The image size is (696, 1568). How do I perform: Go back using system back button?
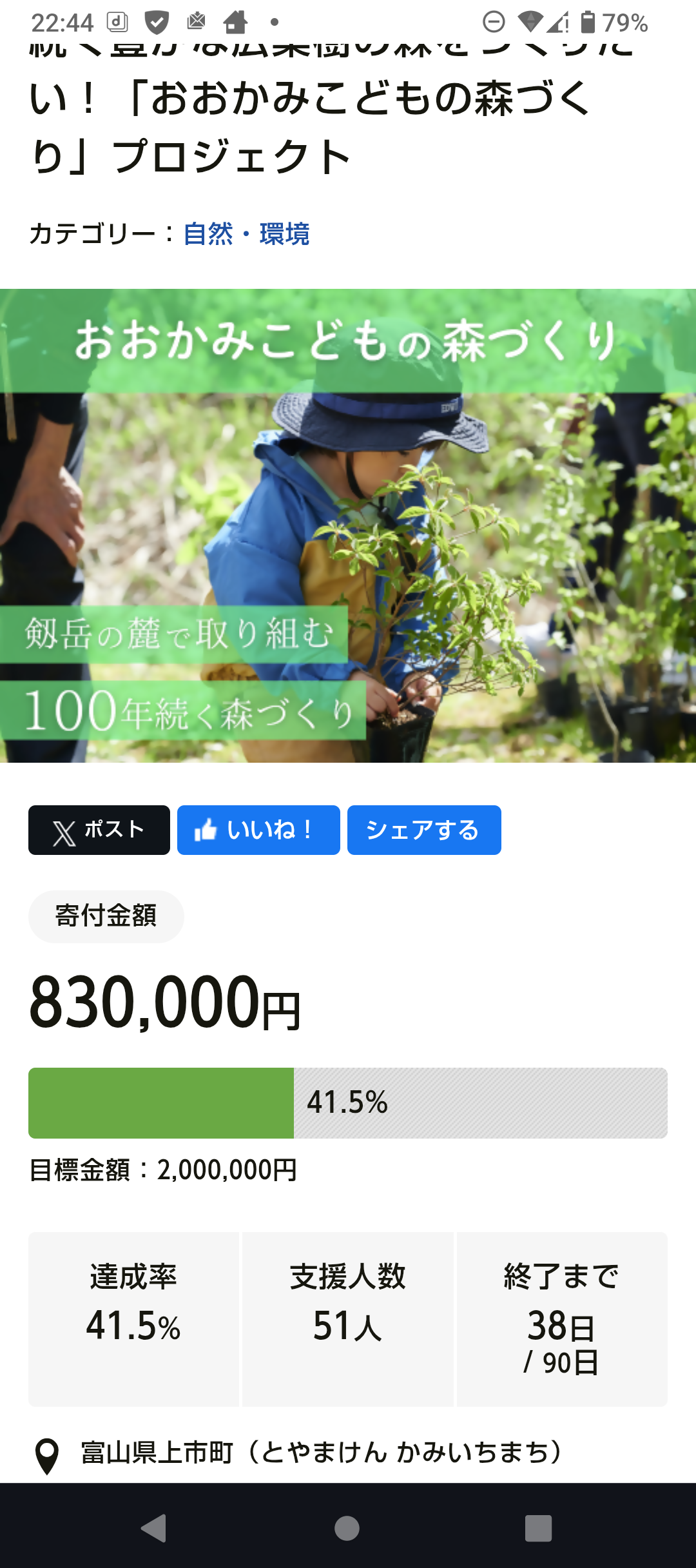click(154, 1527)
